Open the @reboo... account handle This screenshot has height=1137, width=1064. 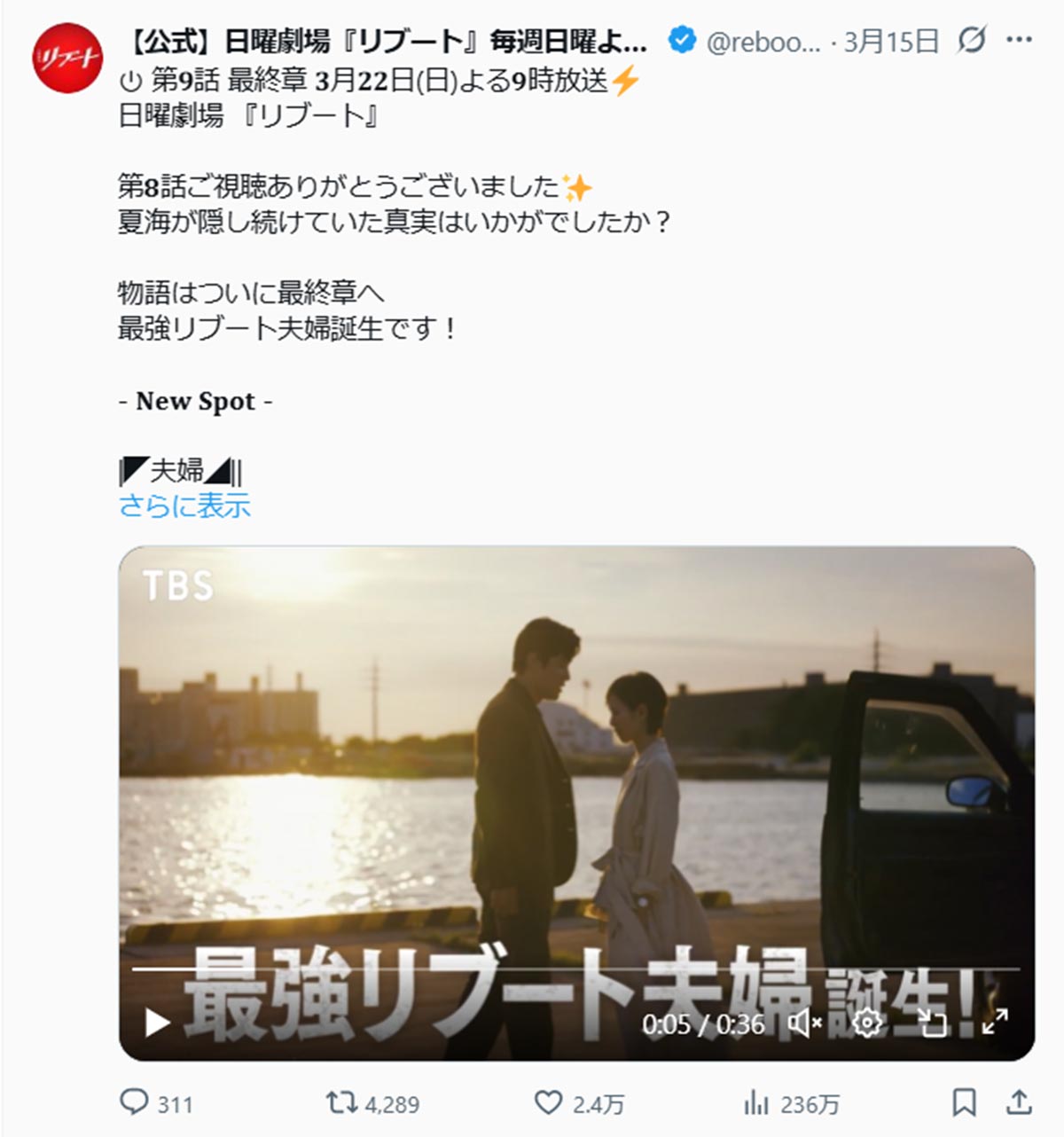(x=763, y=41)
